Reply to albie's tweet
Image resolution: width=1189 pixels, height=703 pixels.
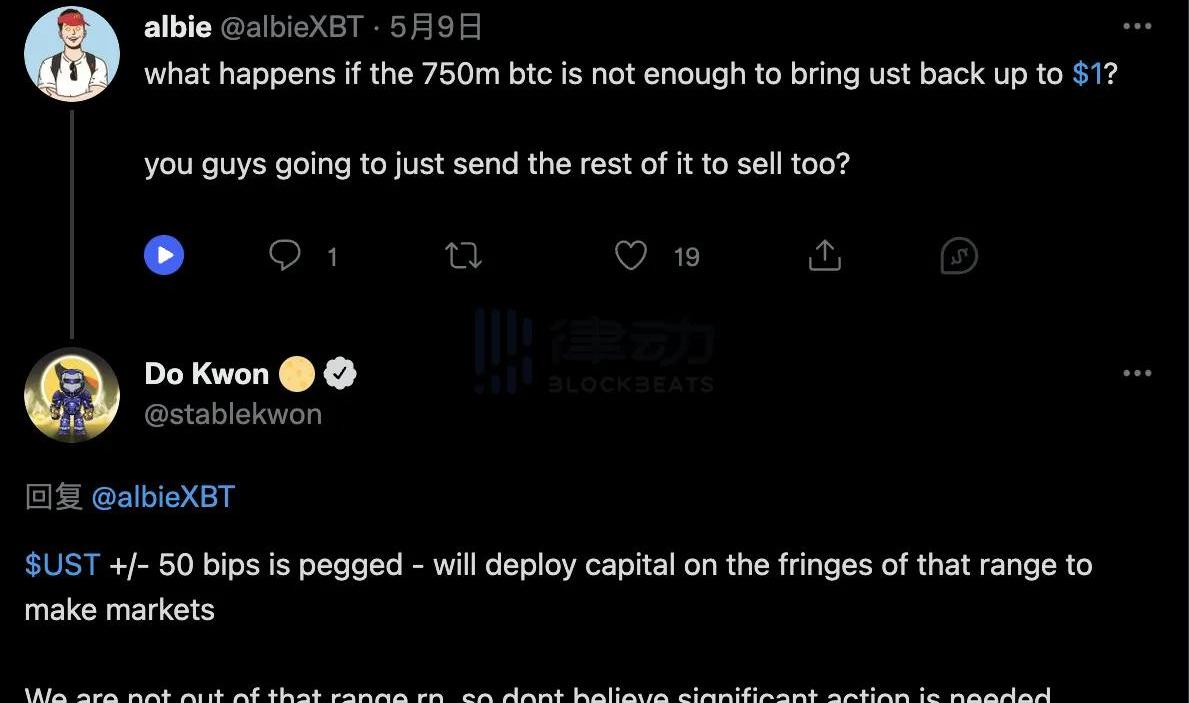tap(285, 256)
